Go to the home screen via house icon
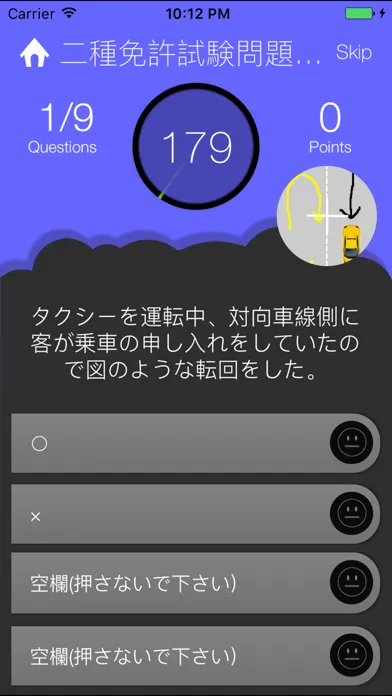The image size is (392, 696). (x=35, y=54)
